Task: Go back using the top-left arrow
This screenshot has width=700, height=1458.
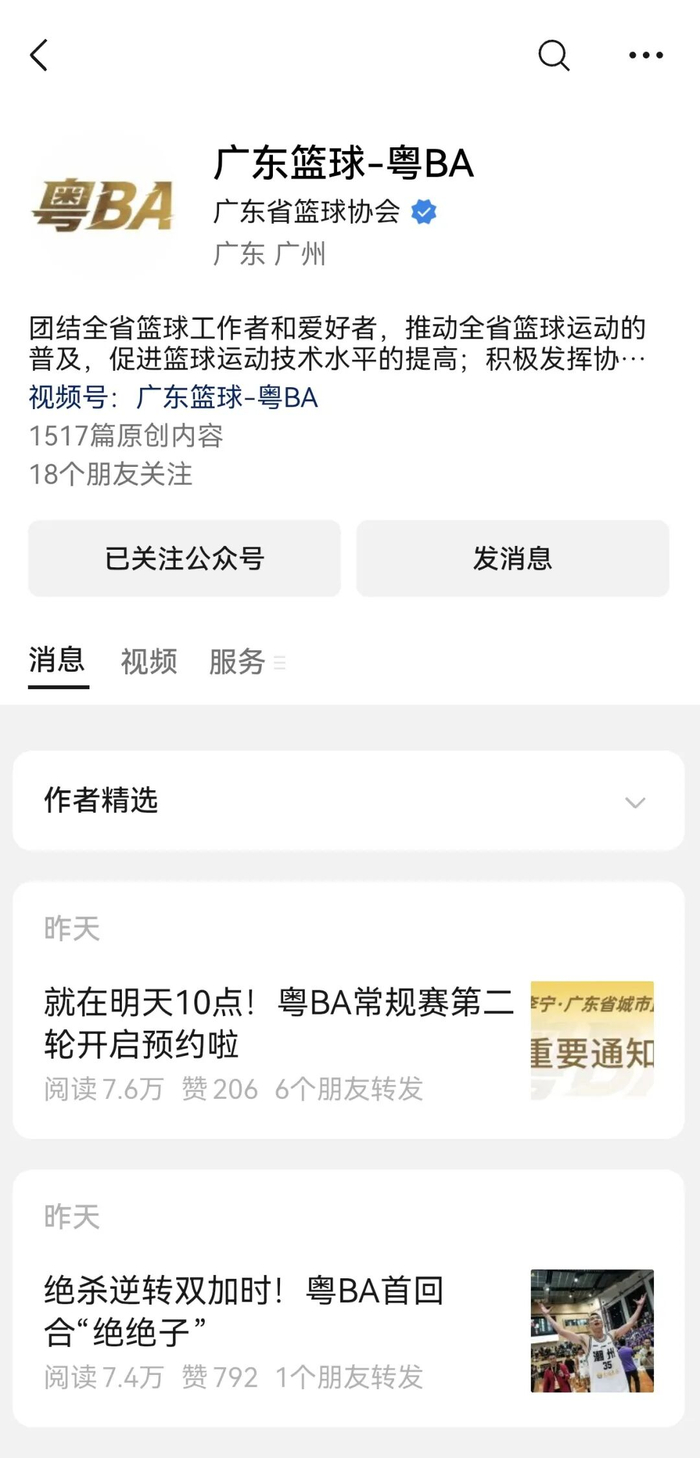Action: pos(39,55)
